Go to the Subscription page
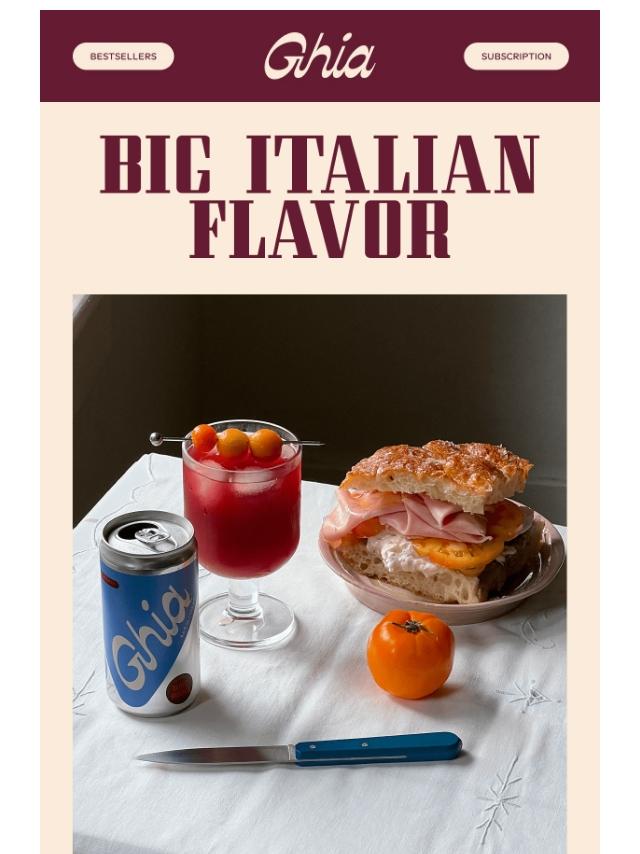640x854 pixels. tap(516, 57)
